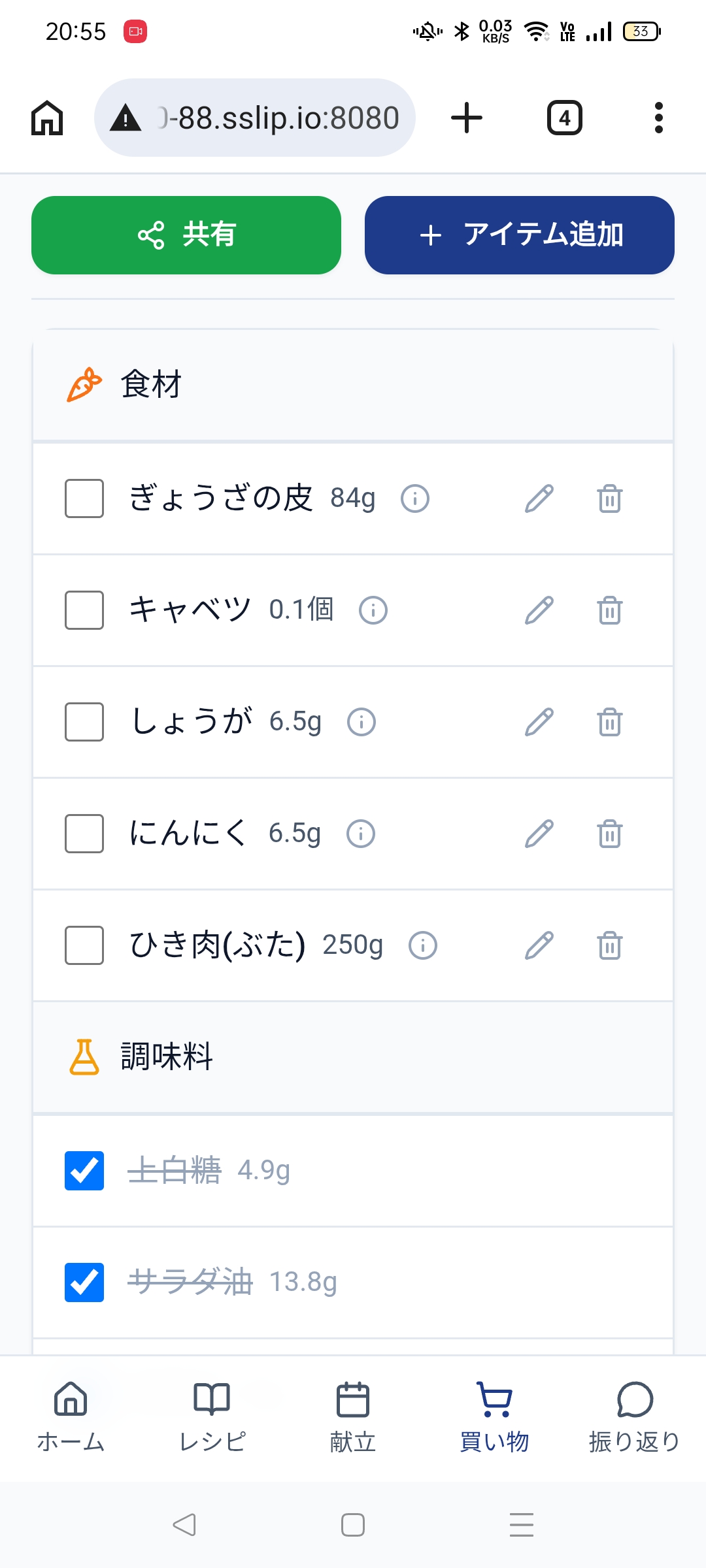The width and height of the screenshot is (706, 1568).
Task: Uncheck the サラダ油 checkbox
Action: [x=84, y=1281]
